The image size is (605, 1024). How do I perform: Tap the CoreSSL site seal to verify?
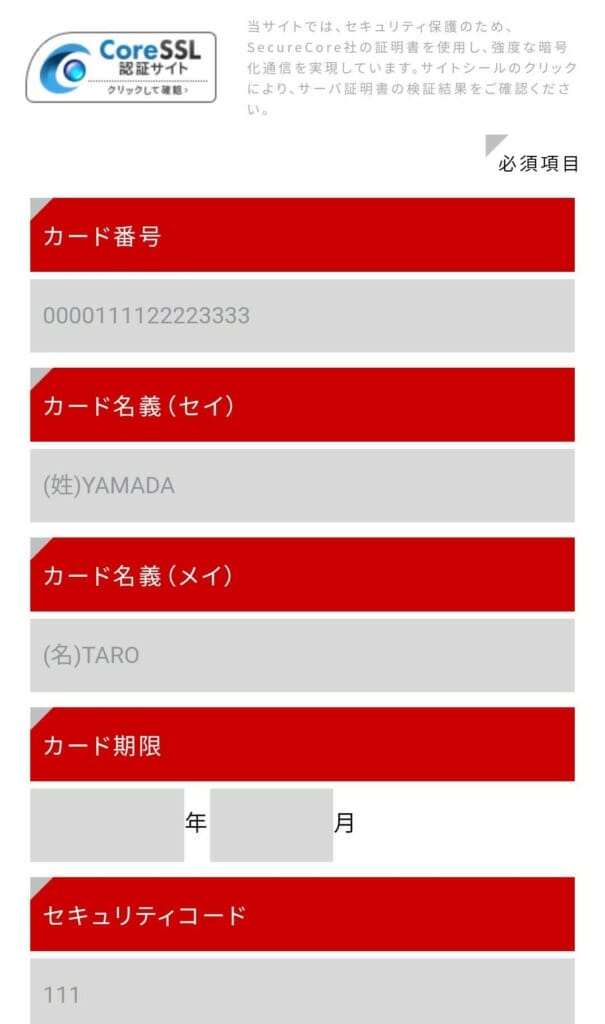coord(121,67)
